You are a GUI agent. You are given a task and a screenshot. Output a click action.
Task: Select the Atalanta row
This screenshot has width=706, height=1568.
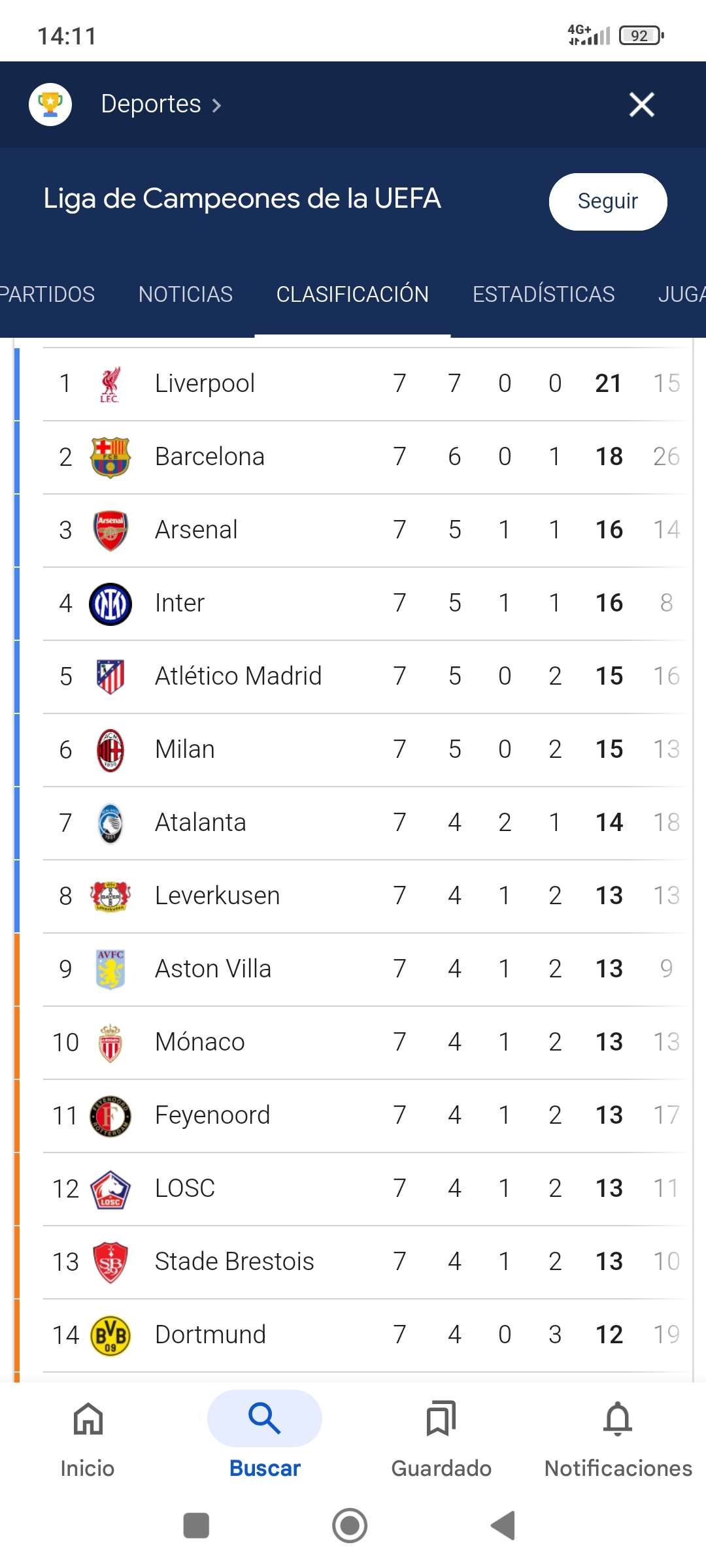click(363, 823)
